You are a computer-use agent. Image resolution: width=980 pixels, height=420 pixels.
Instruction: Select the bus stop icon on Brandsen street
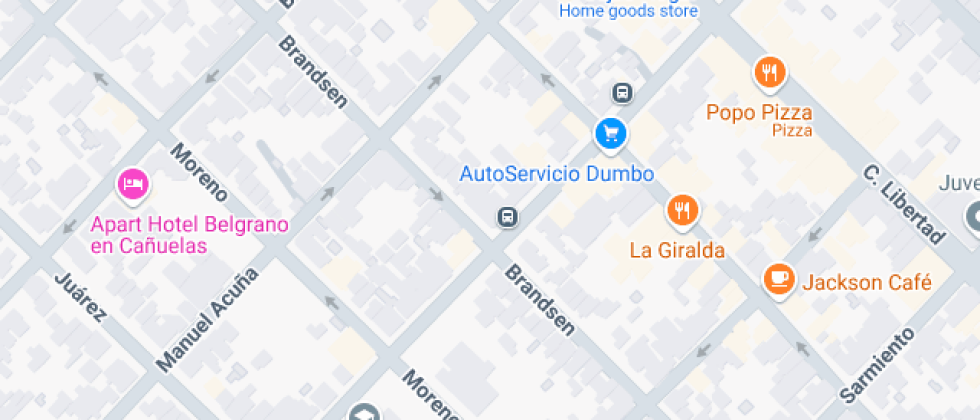508,218
